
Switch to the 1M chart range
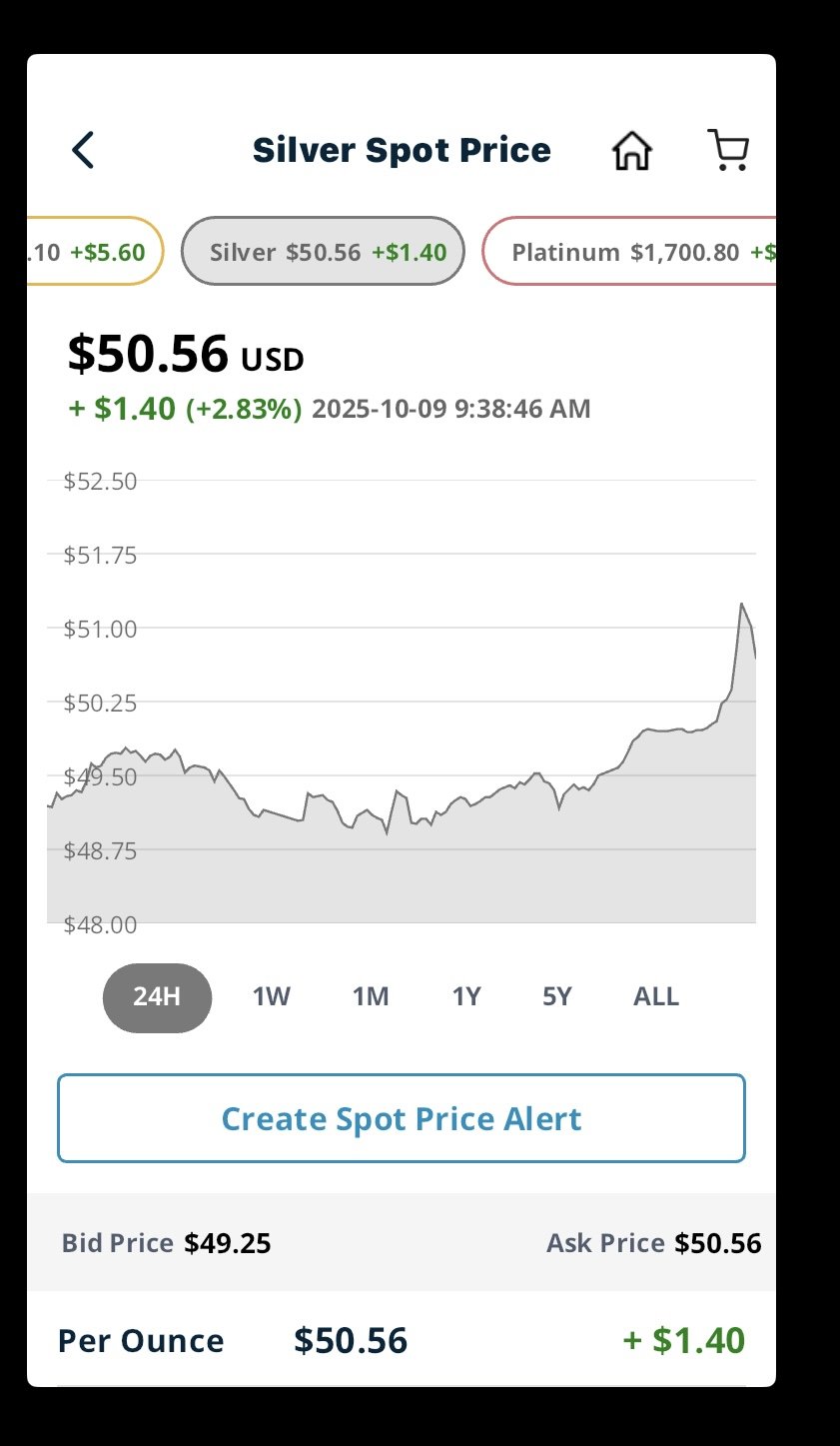(371, 997)
